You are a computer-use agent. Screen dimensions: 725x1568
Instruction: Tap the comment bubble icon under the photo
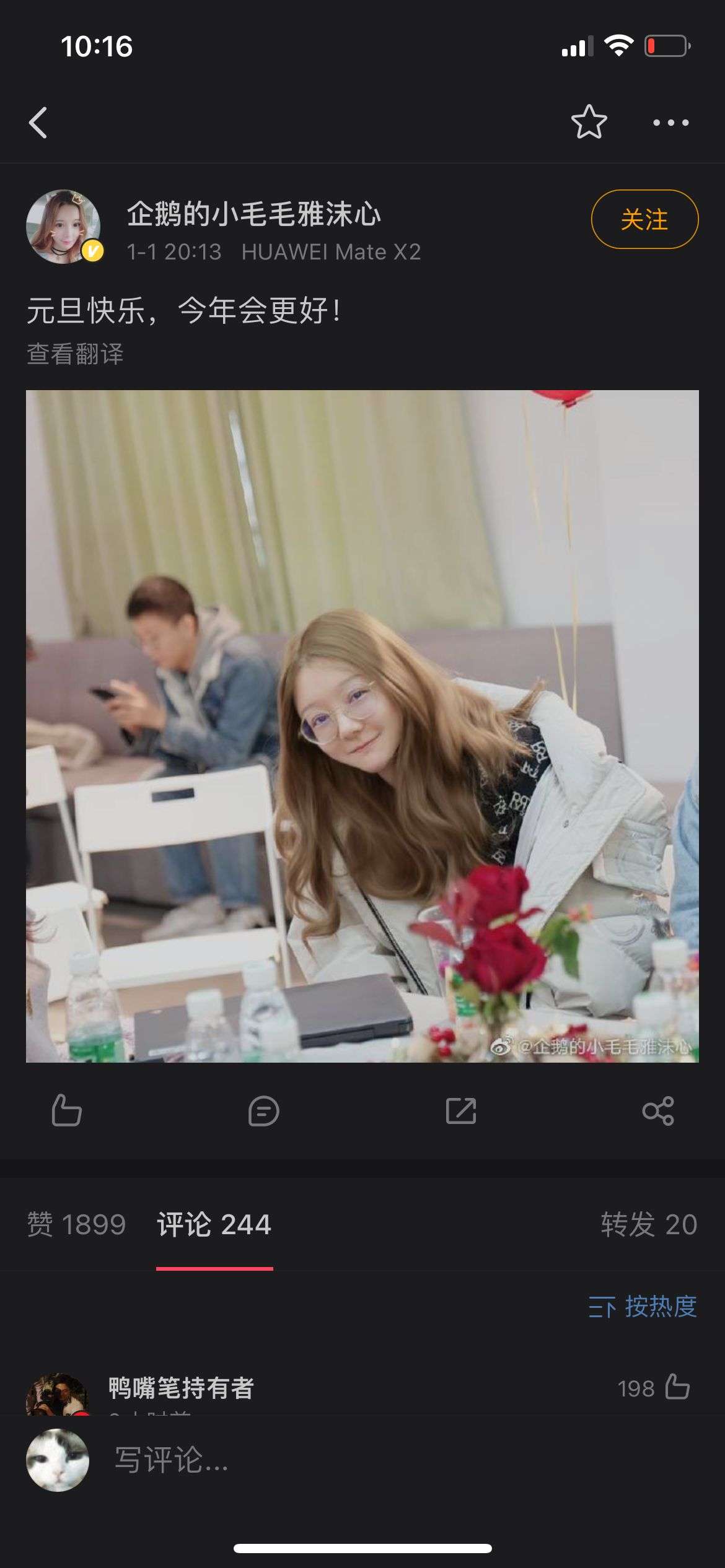coord(263,1110)
